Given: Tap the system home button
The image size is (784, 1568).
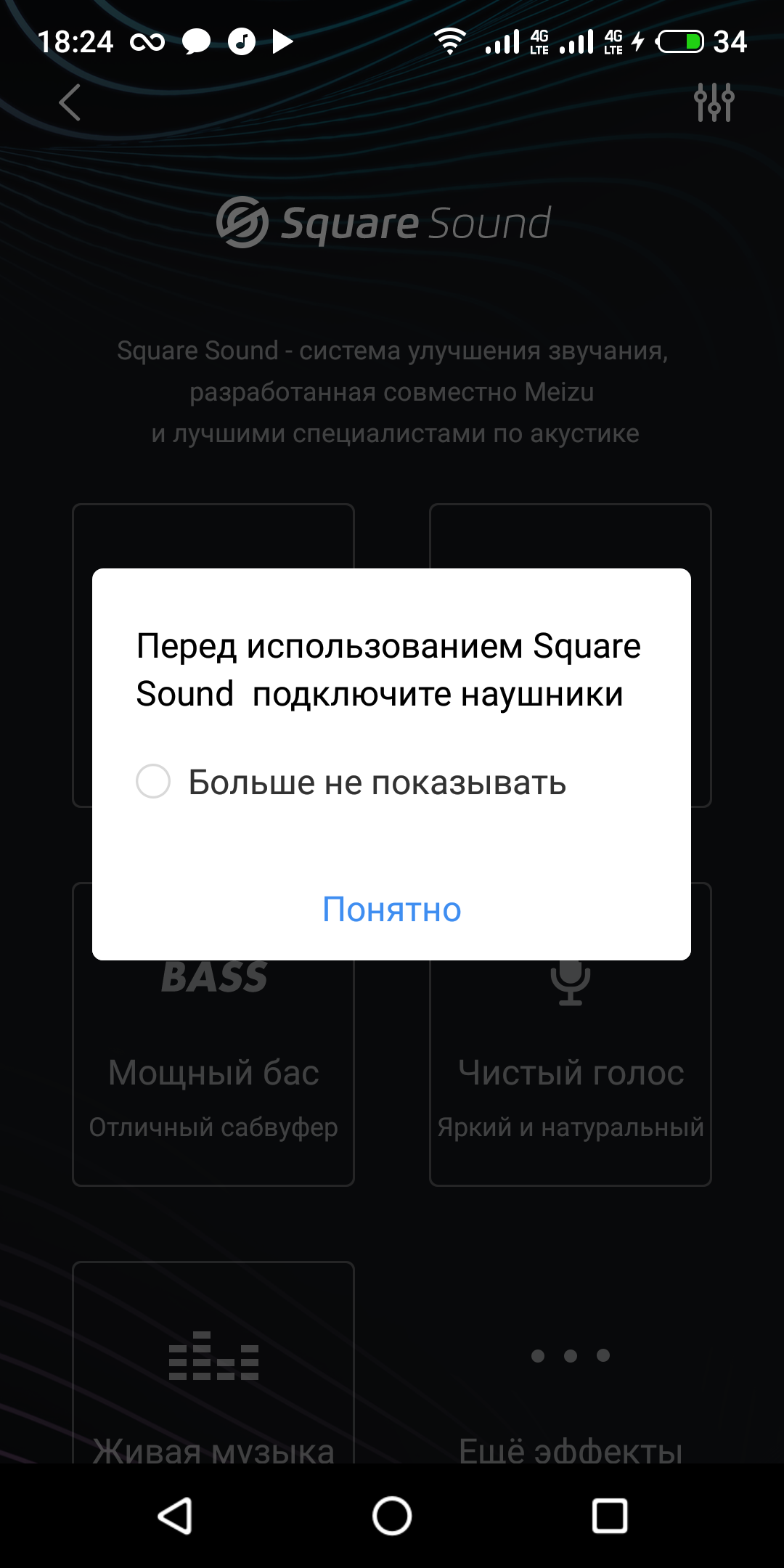Looking at the screenshot, I should (x=392, y=1516).
